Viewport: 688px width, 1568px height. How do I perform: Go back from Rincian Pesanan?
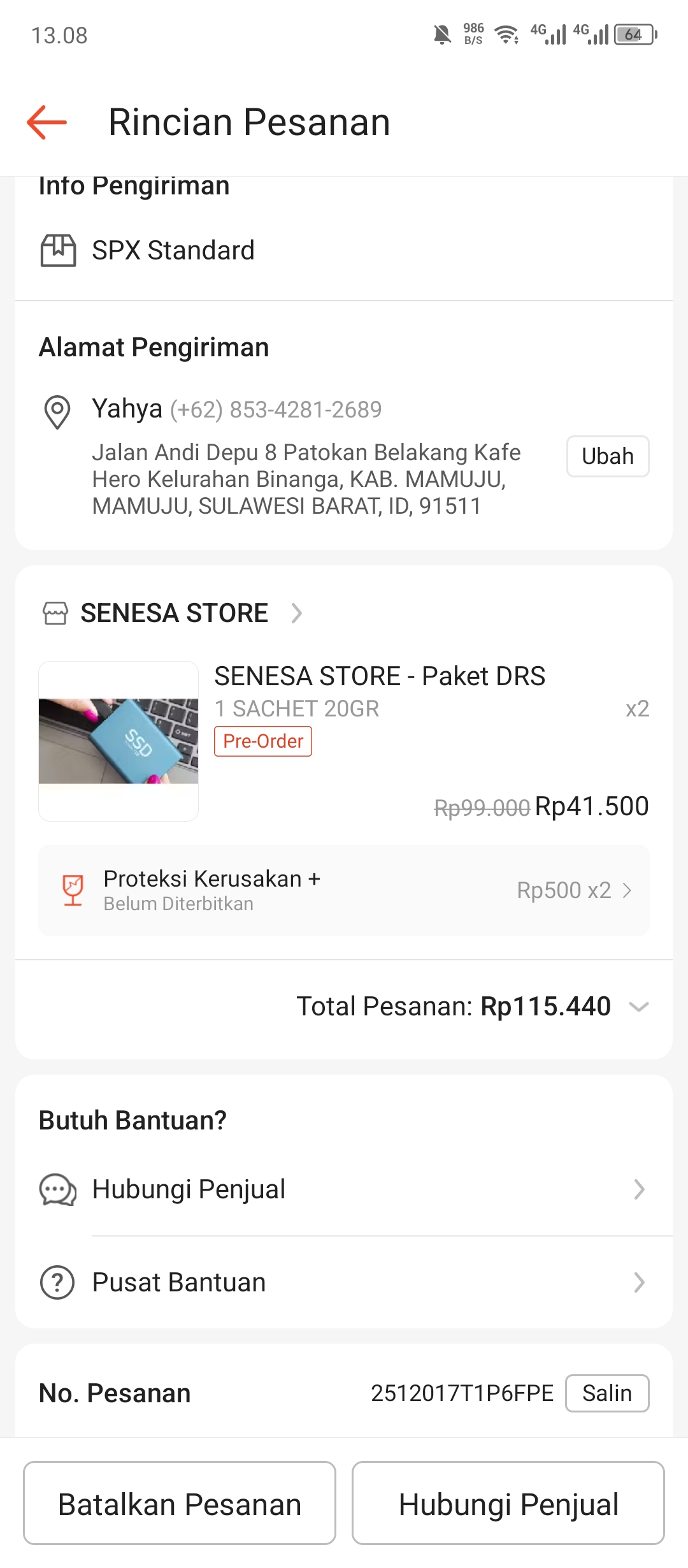coord(47,122)
